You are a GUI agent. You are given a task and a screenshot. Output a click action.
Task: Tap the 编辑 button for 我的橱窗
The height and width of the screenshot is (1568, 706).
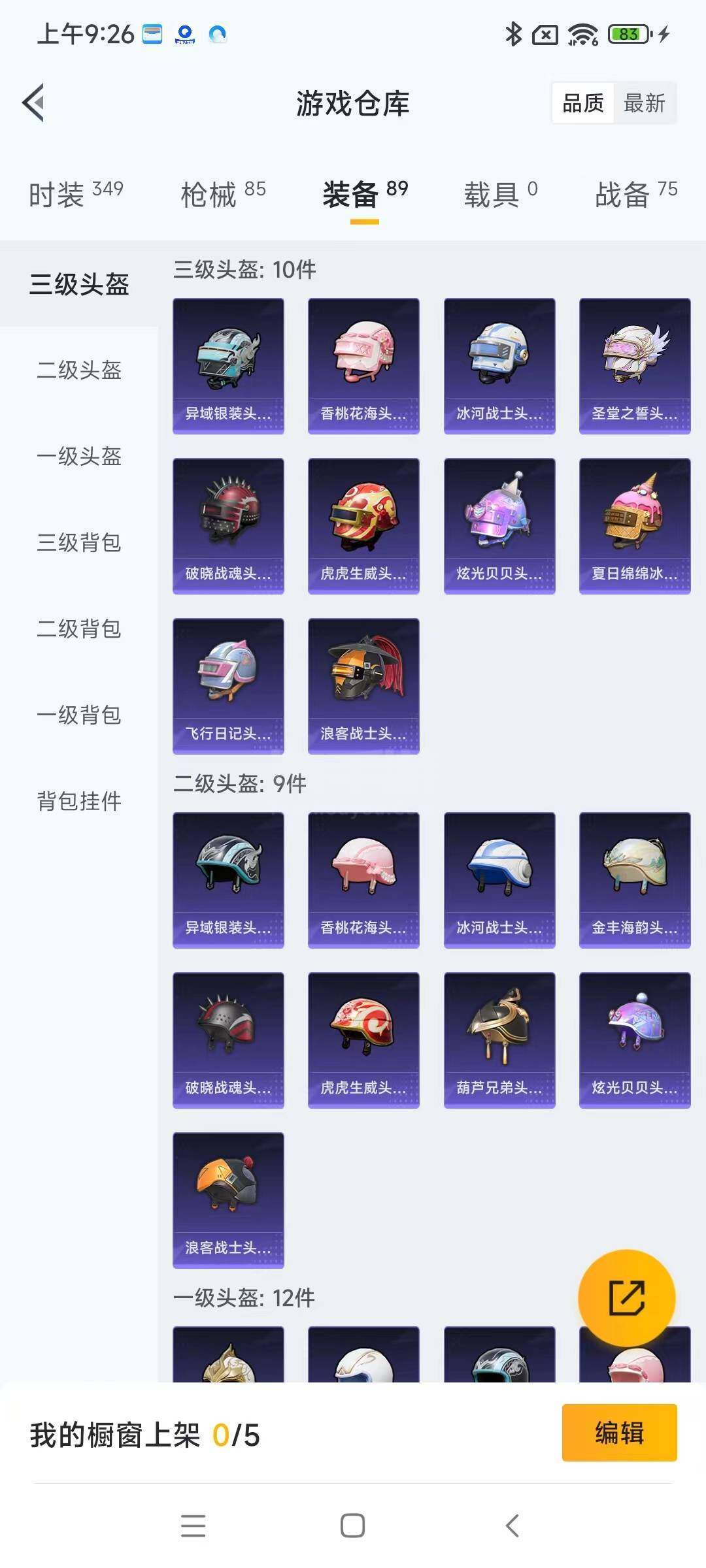coord(619,1433)
